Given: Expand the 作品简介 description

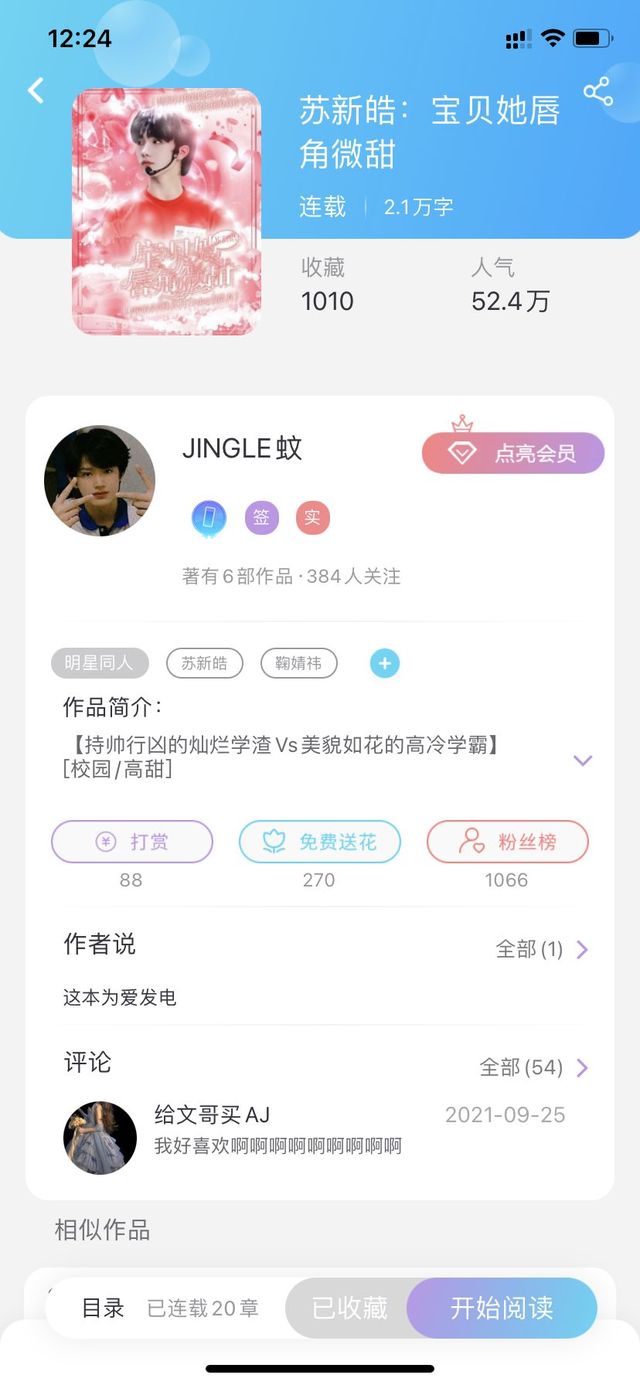Looking at the screenshot, I should [582, 760].
